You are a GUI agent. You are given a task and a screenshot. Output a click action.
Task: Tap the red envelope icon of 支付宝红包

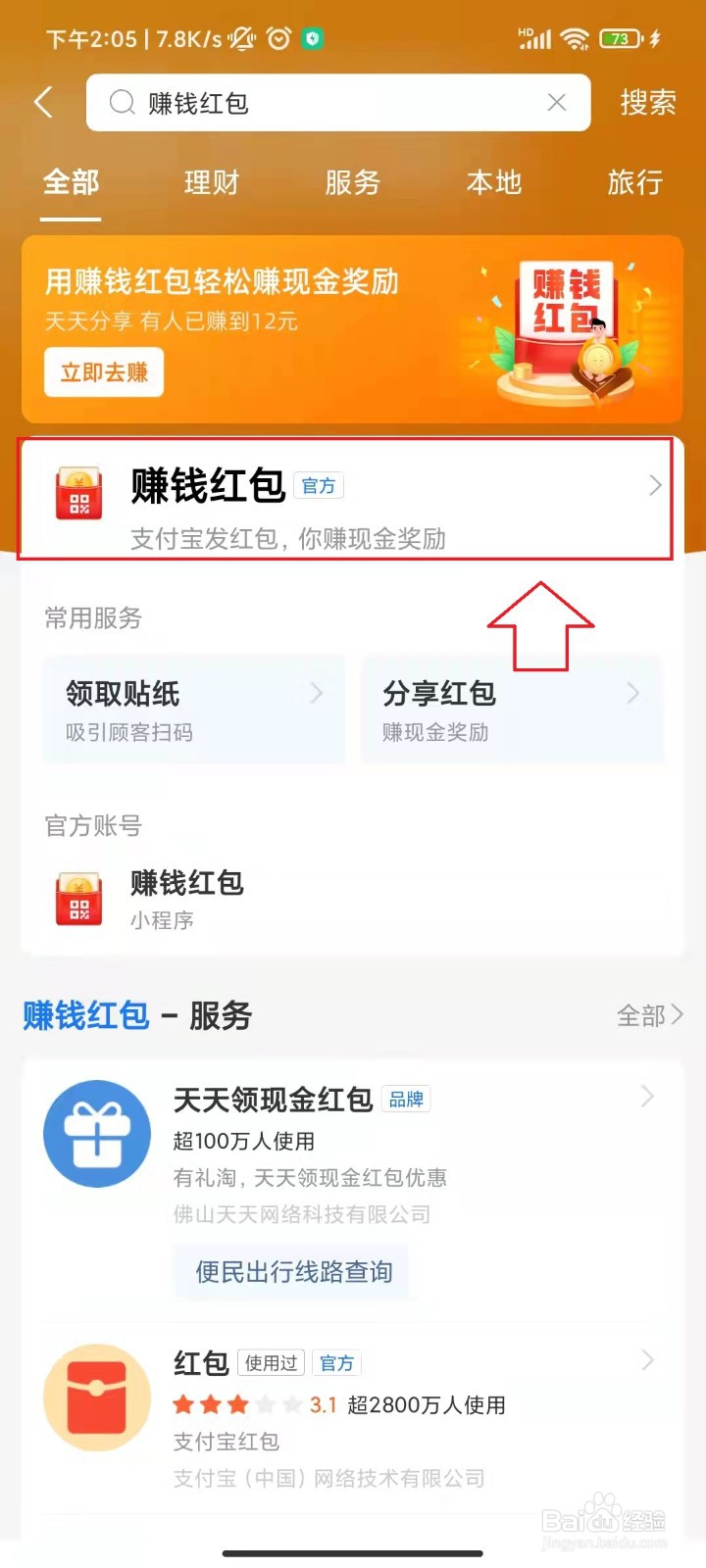pos(97,1399)
